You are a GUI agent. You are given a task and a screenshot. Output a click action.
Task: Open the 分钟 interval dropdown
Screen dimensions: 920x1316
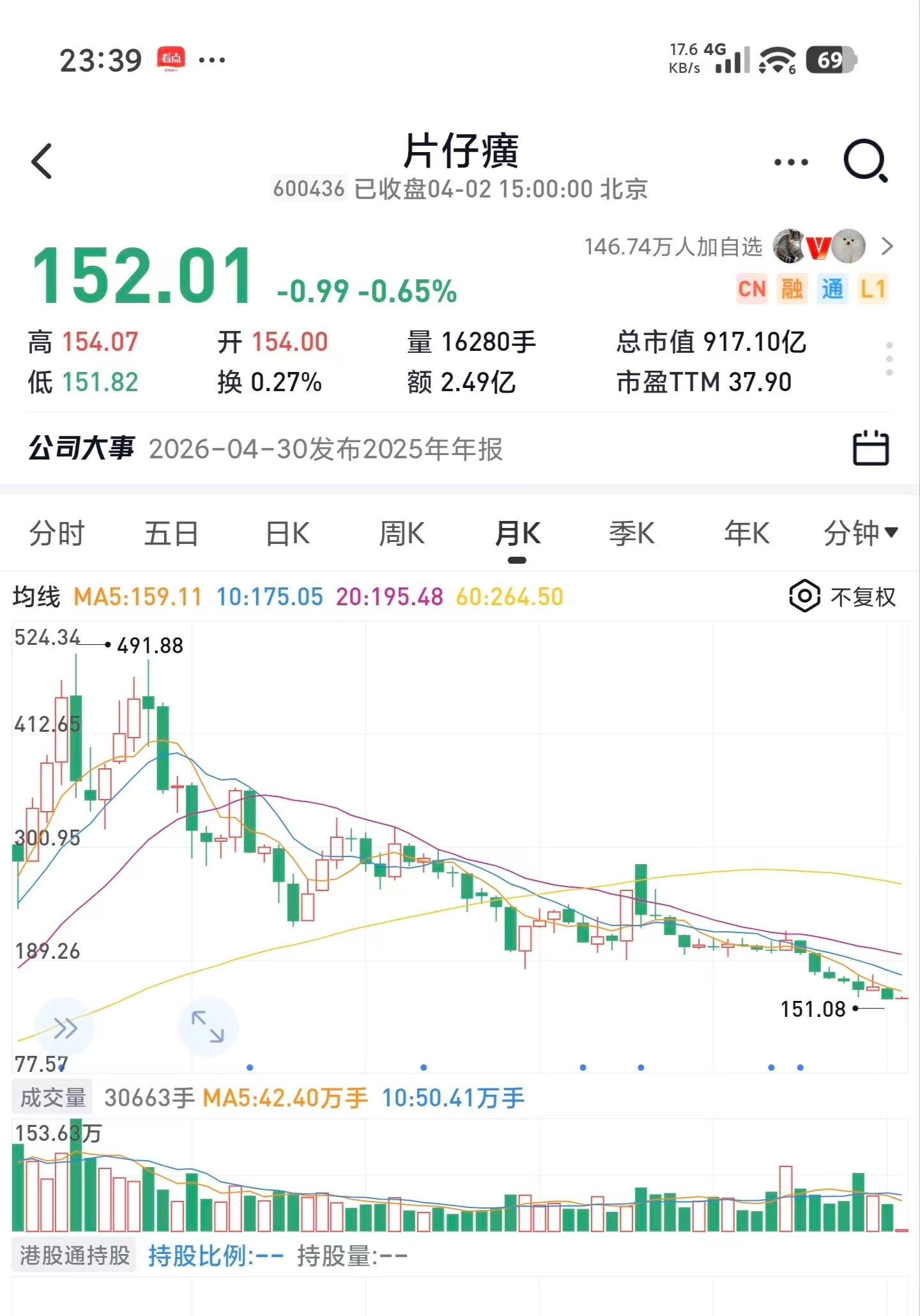tap(861, 534)
